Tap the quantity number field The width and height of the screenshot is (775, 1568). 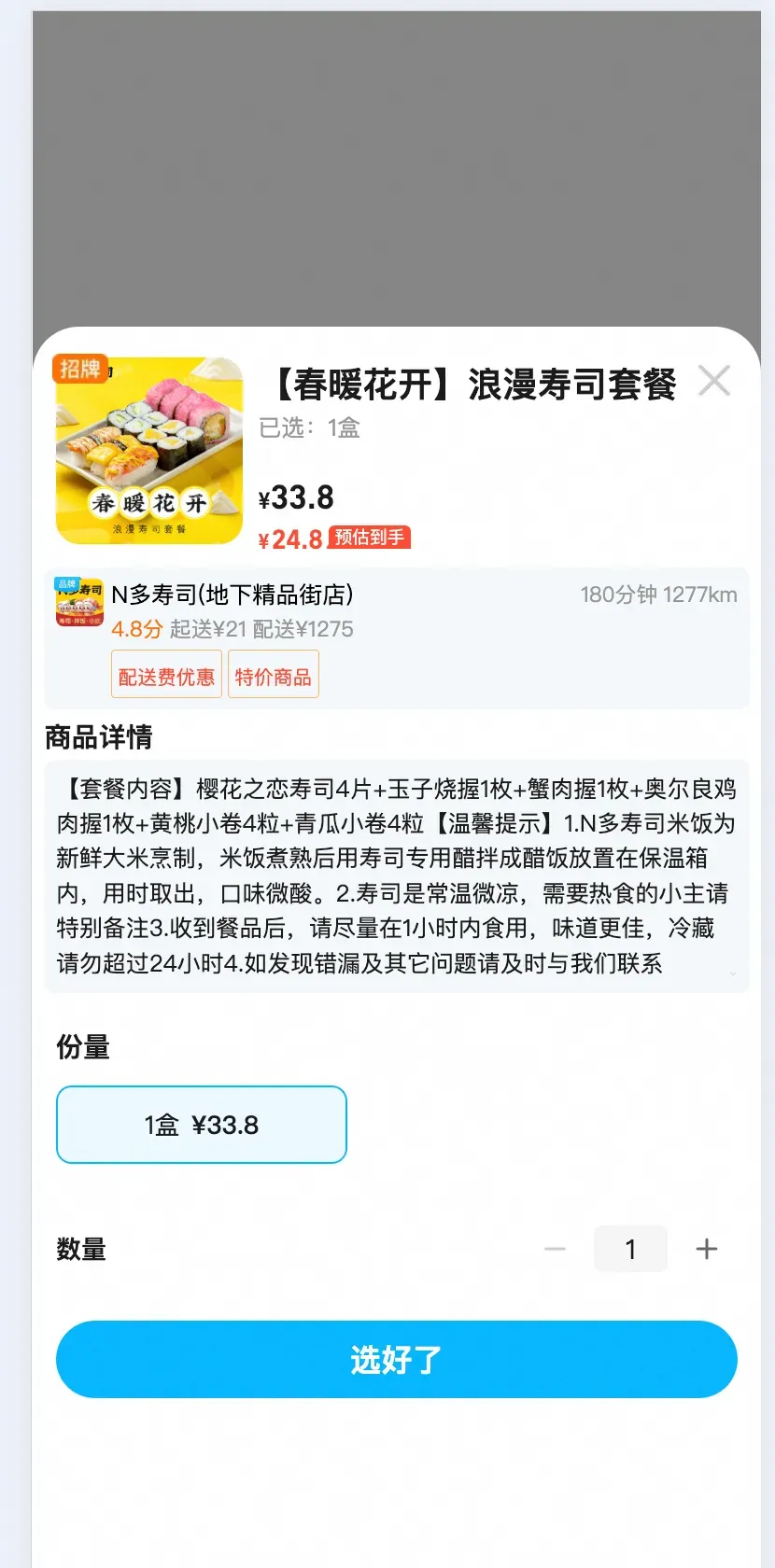click(x=630, y=1249)
